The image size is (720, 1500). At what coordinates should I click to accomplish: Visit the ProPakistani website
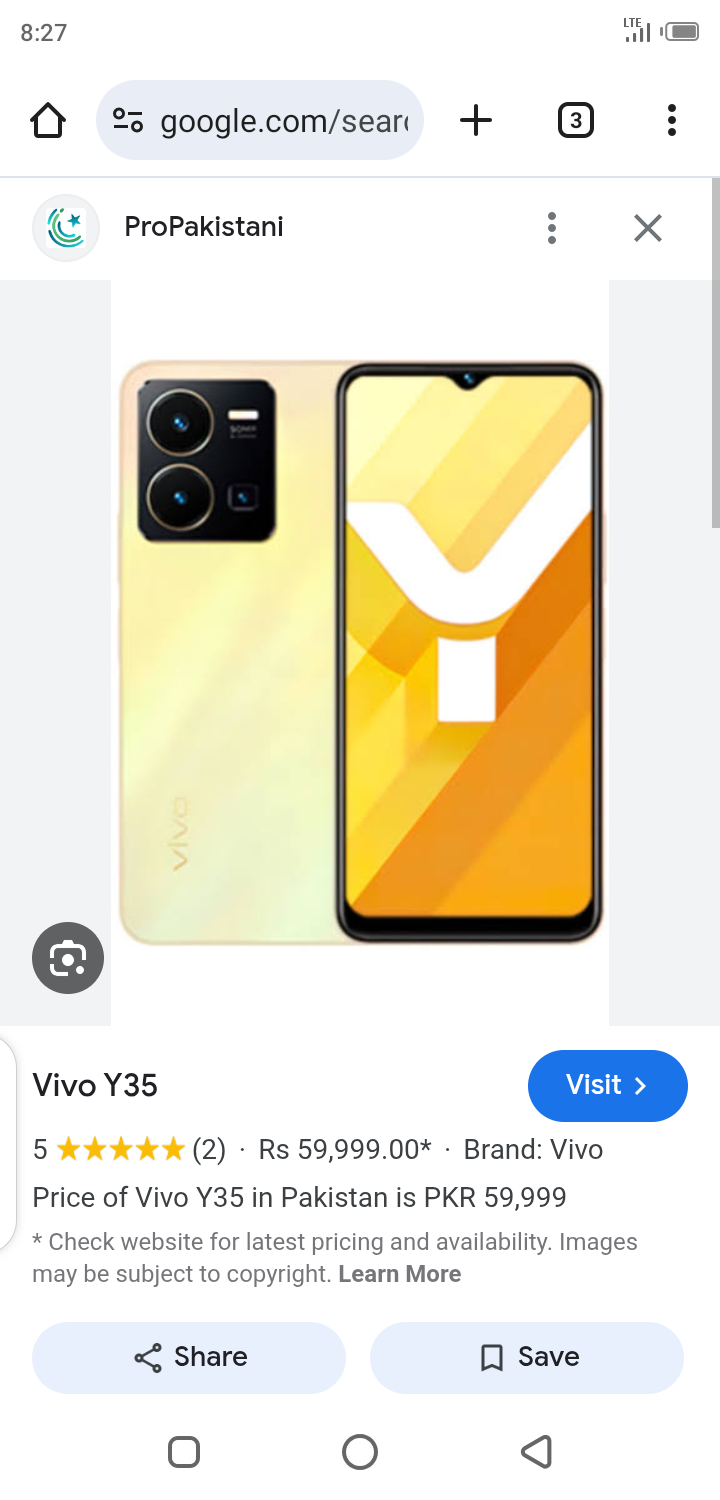tap(607, 1085)
